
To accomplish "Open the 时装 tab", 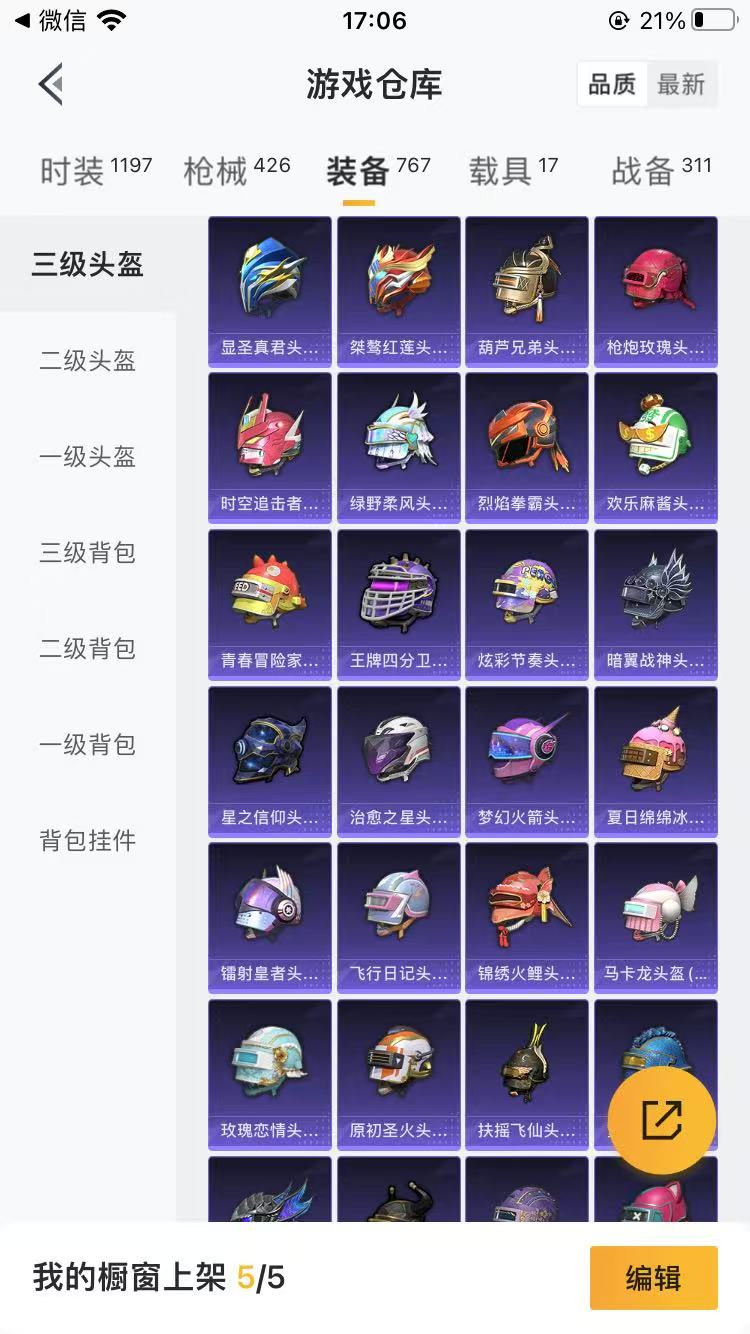I will coord(96,170).
